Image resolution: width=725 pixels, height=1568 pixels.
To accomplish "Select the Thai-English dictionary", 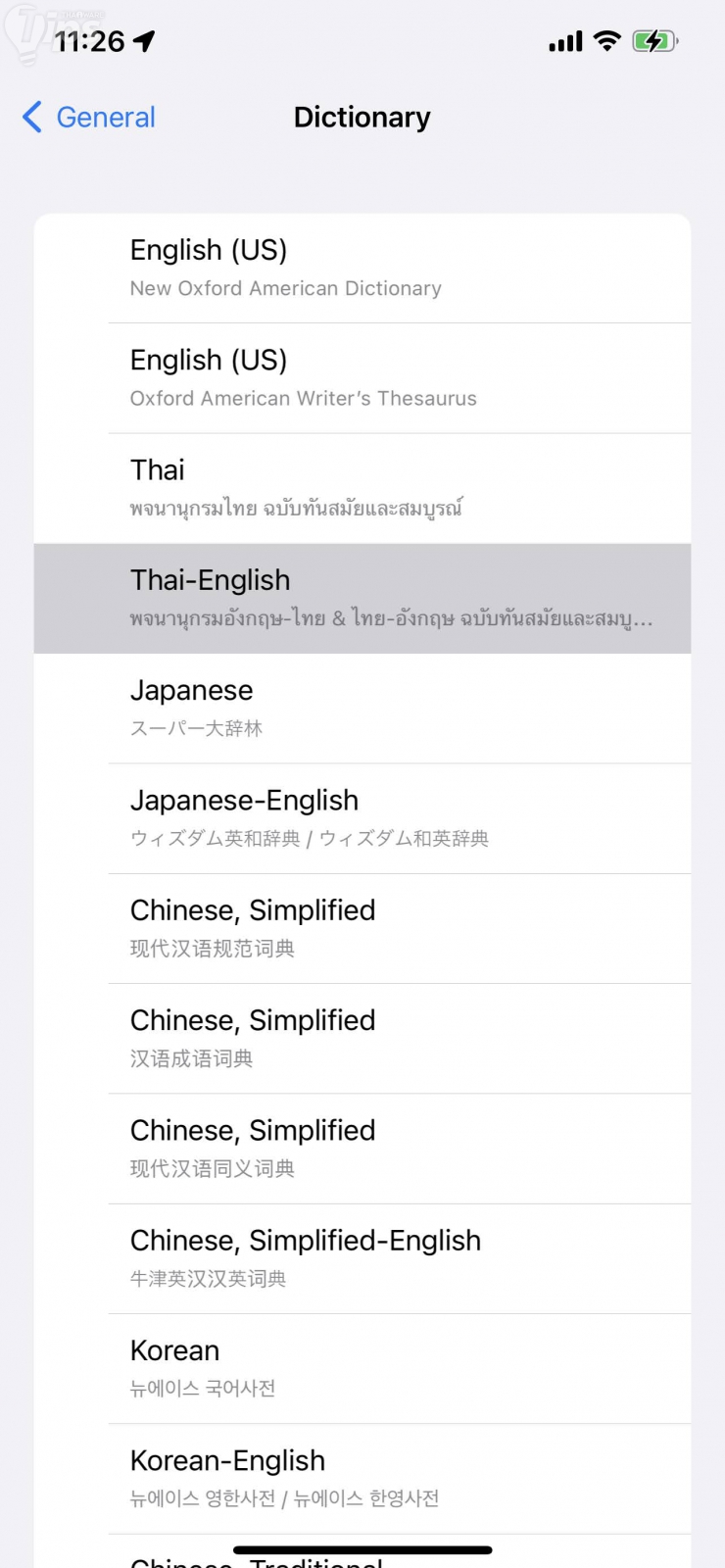I will click(x=362, y=598).
